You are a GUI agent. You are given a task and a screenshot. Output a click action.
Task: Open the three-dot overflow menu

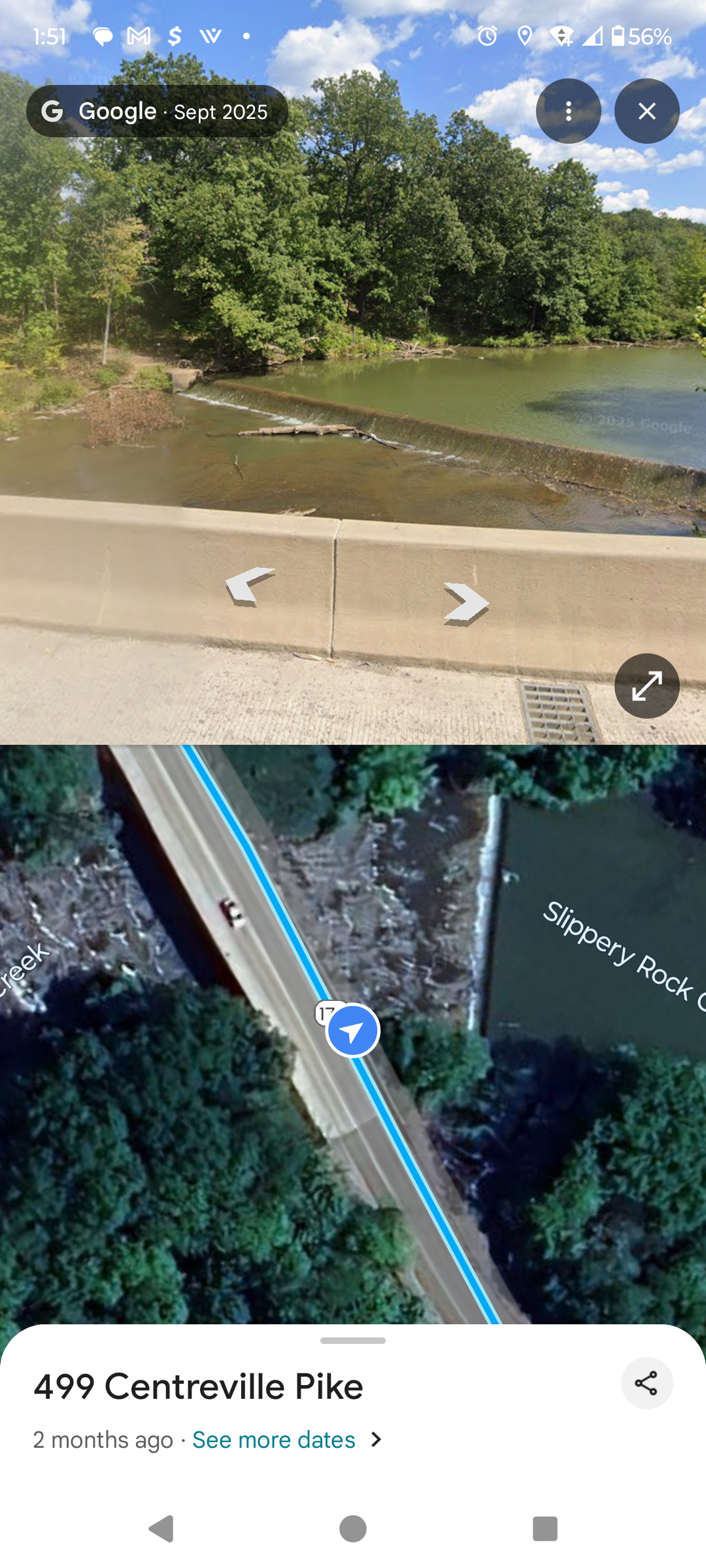(x=568, y=111)
